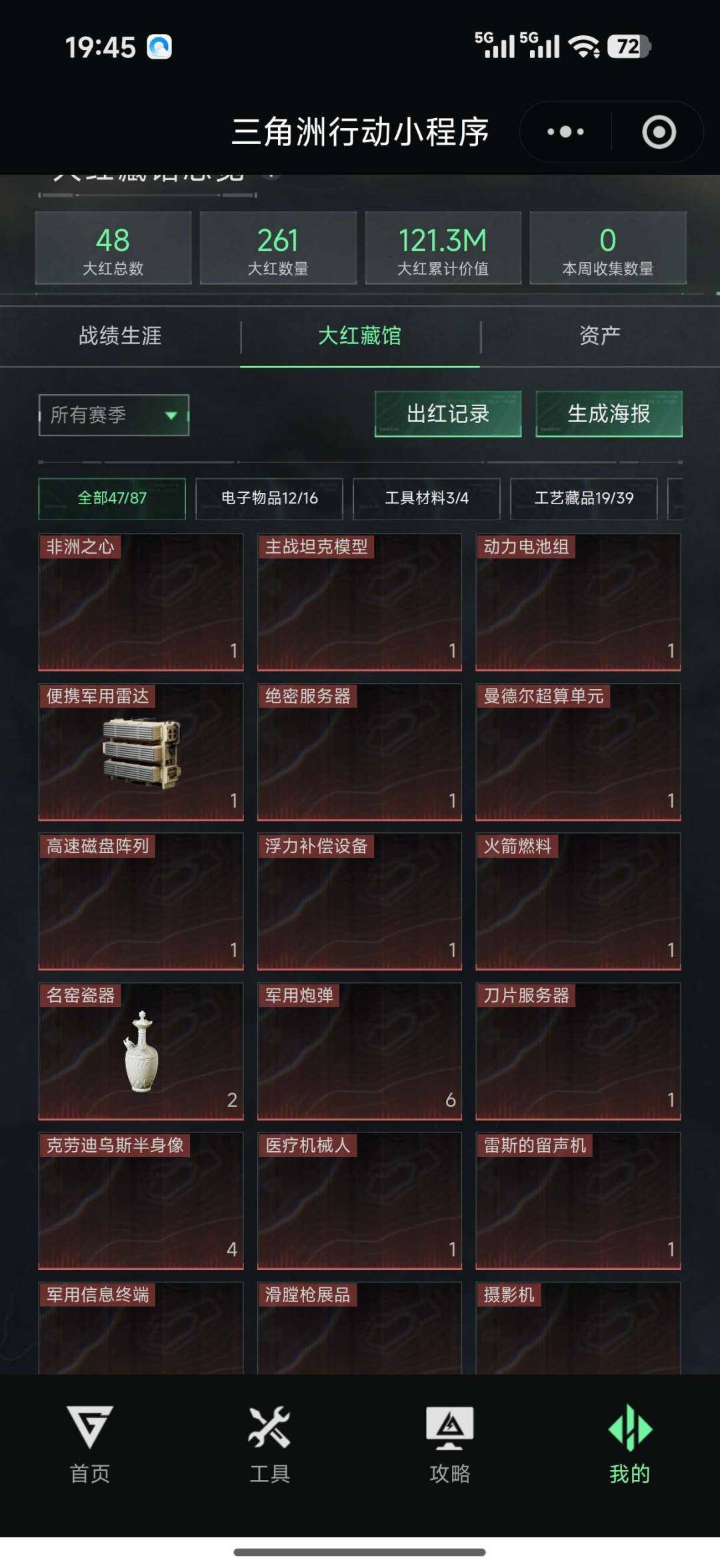Select the 工艺藏品19/39 filter tab
Screen dimensions: 720x1568
(584, 498)
